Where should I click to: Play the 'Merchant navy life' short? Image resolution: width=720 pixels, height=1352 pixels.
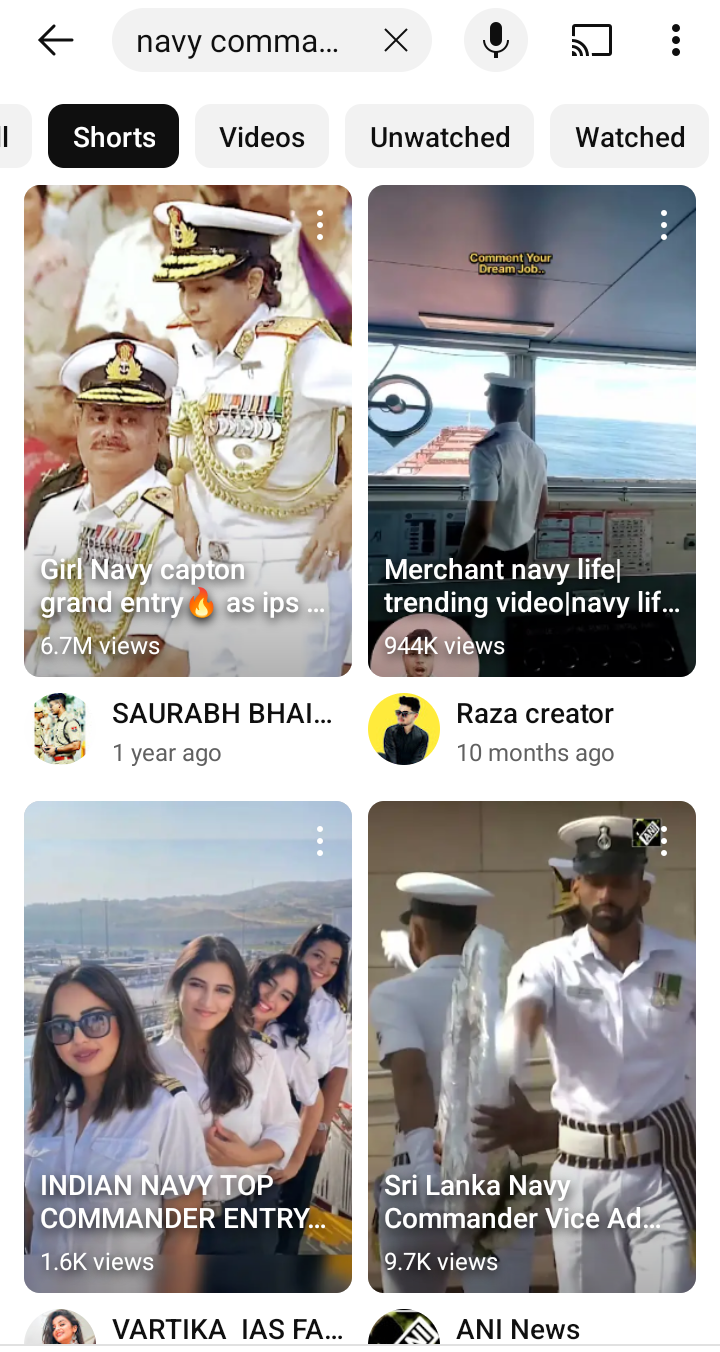point(532,431)
